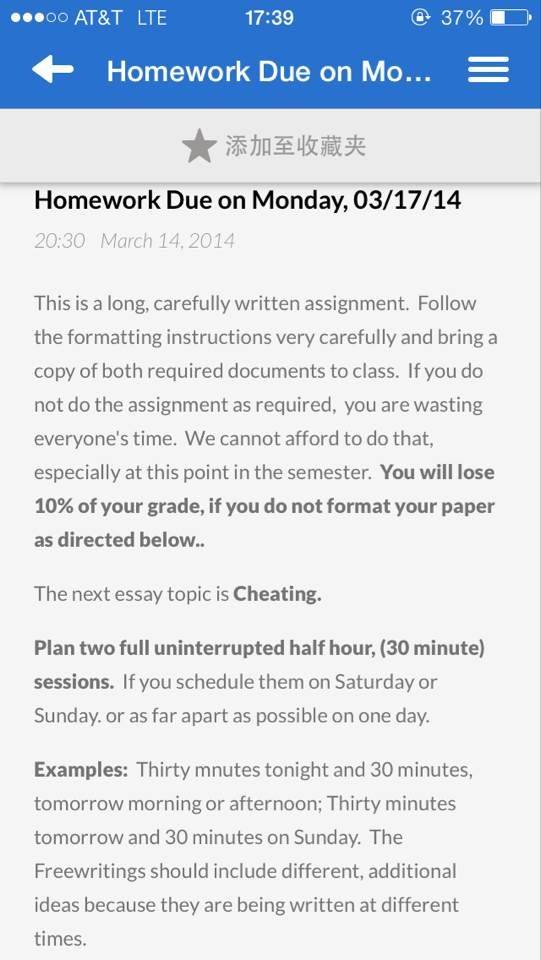This screenshot has height=960, width=541.
Task: Go back using the header arrow
Action: click(x=53, y=70)
